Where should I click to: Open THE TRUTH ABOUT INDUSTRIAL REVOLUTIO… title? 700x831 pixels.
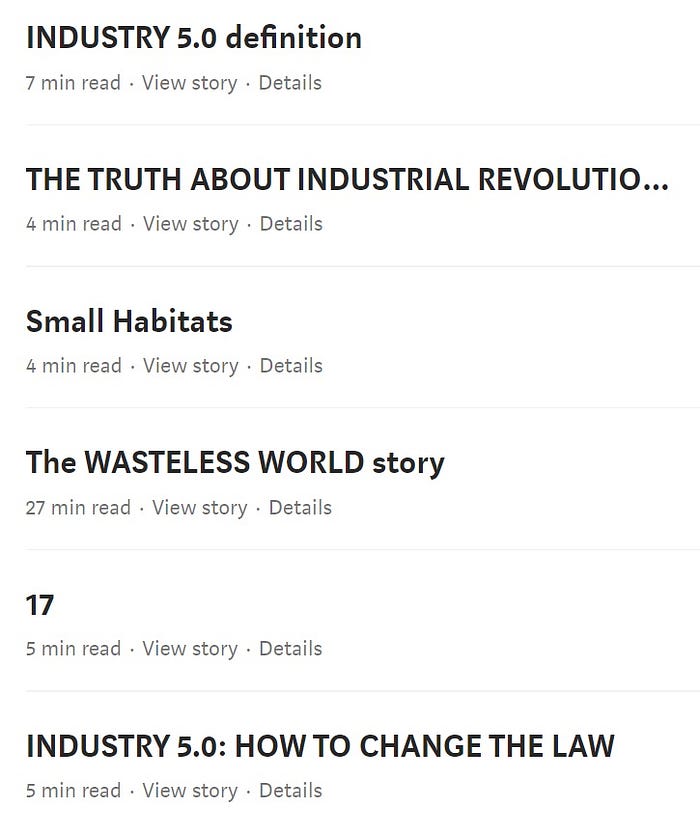click(346, 180)
